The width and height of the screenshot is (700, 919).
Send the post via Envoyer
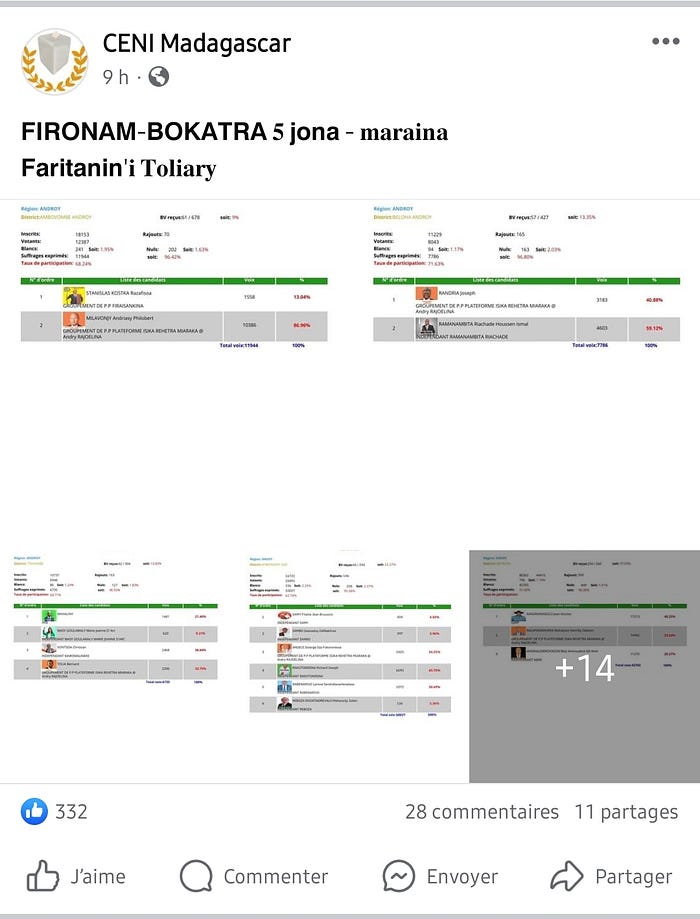(x=441, y=877)
